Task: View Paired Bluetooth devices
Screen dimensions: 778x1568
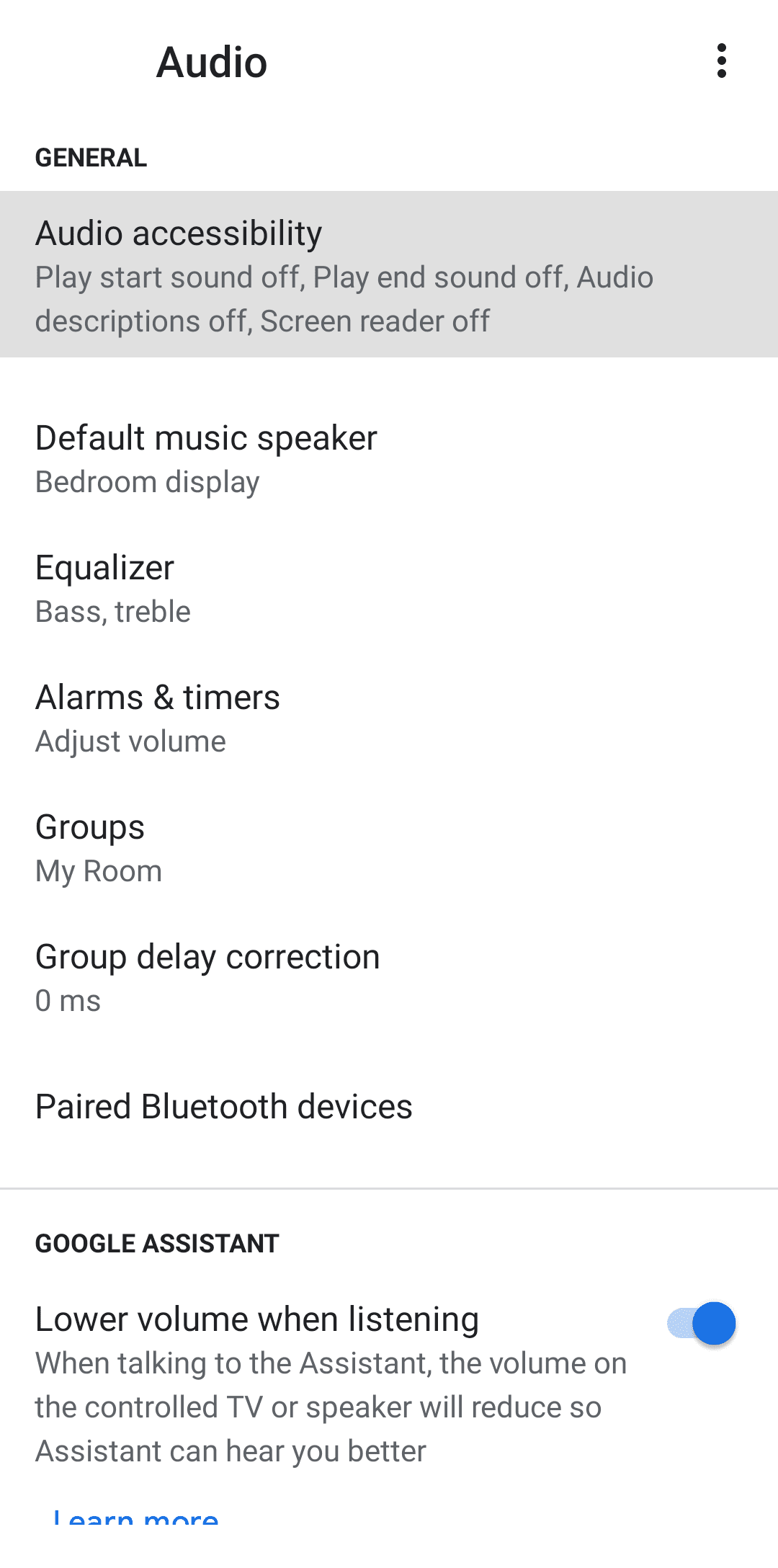Action: tap(389, 1107)
